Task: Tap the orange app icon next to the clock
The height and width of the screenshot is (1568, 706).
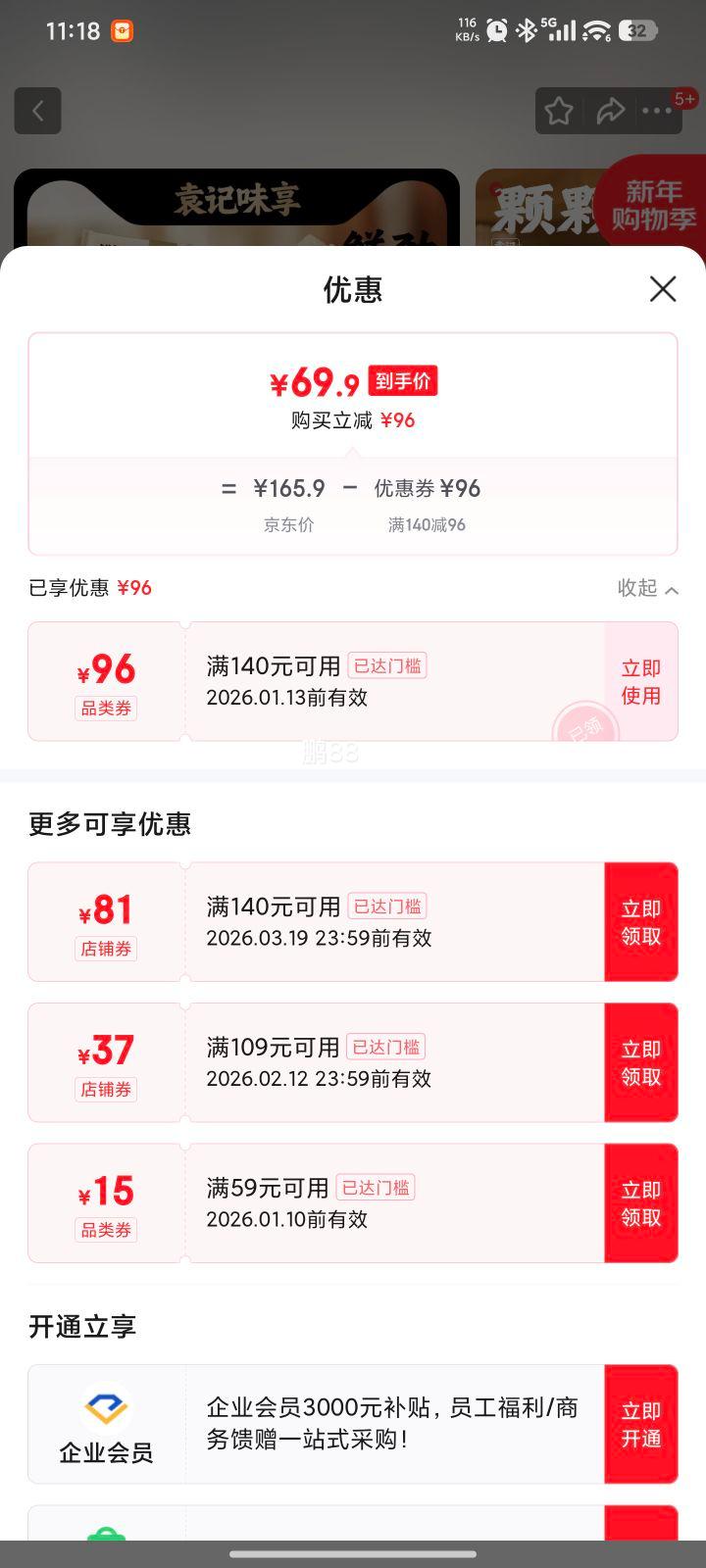Action: pos(120,30)
